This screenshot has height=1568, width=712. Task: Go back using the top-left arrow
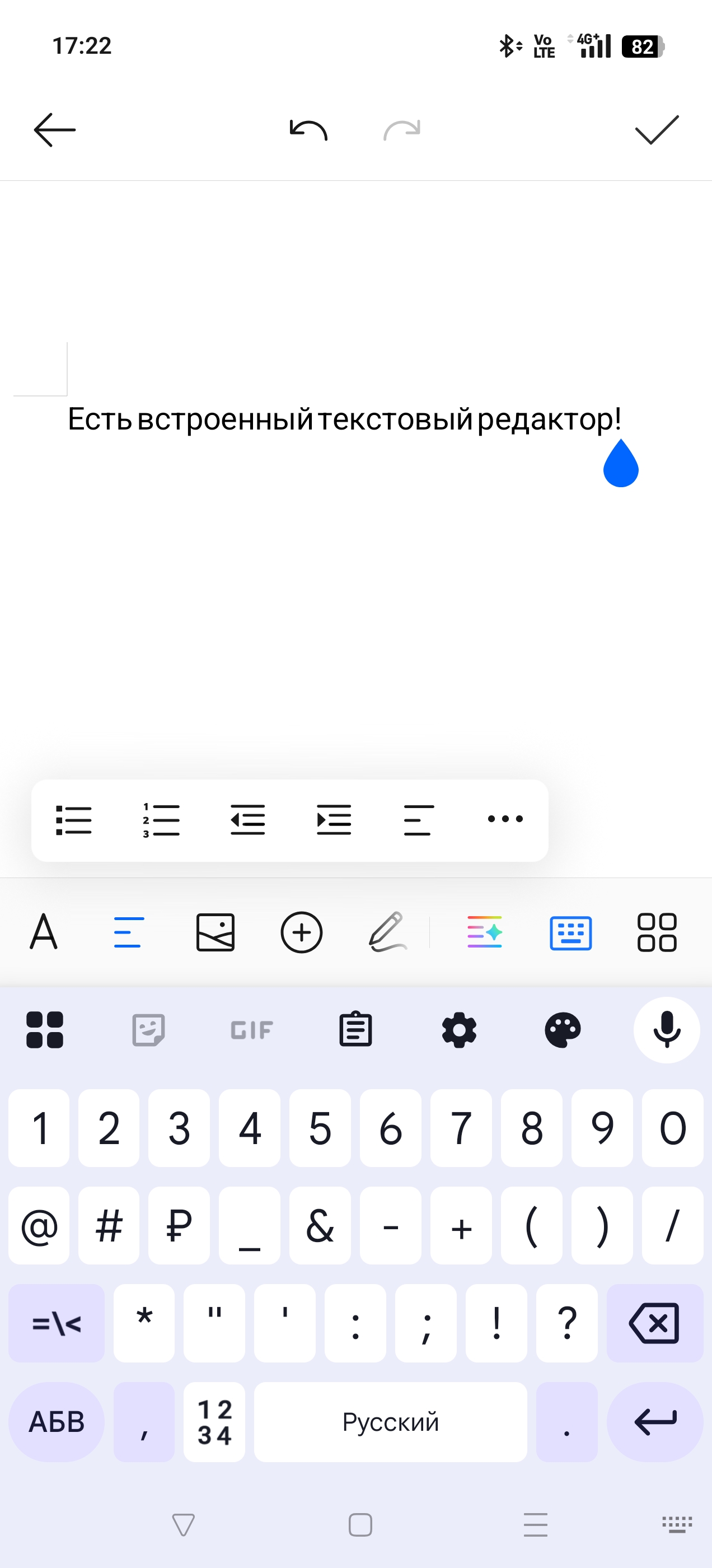coord(55,130)
